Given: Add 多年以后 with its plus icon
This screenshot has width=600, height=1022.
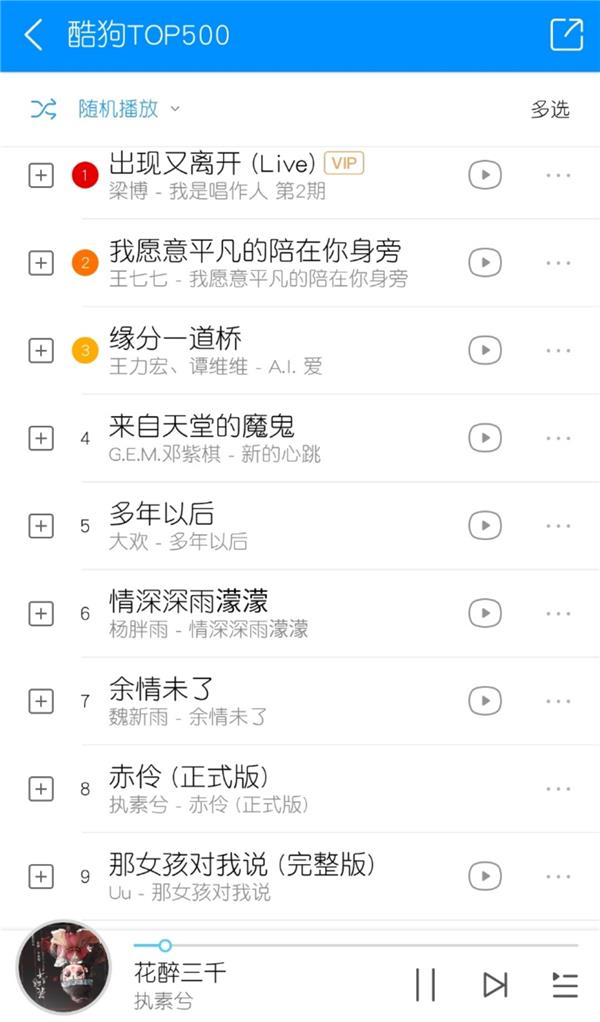Looking at the screenshot, I should 40,526.
